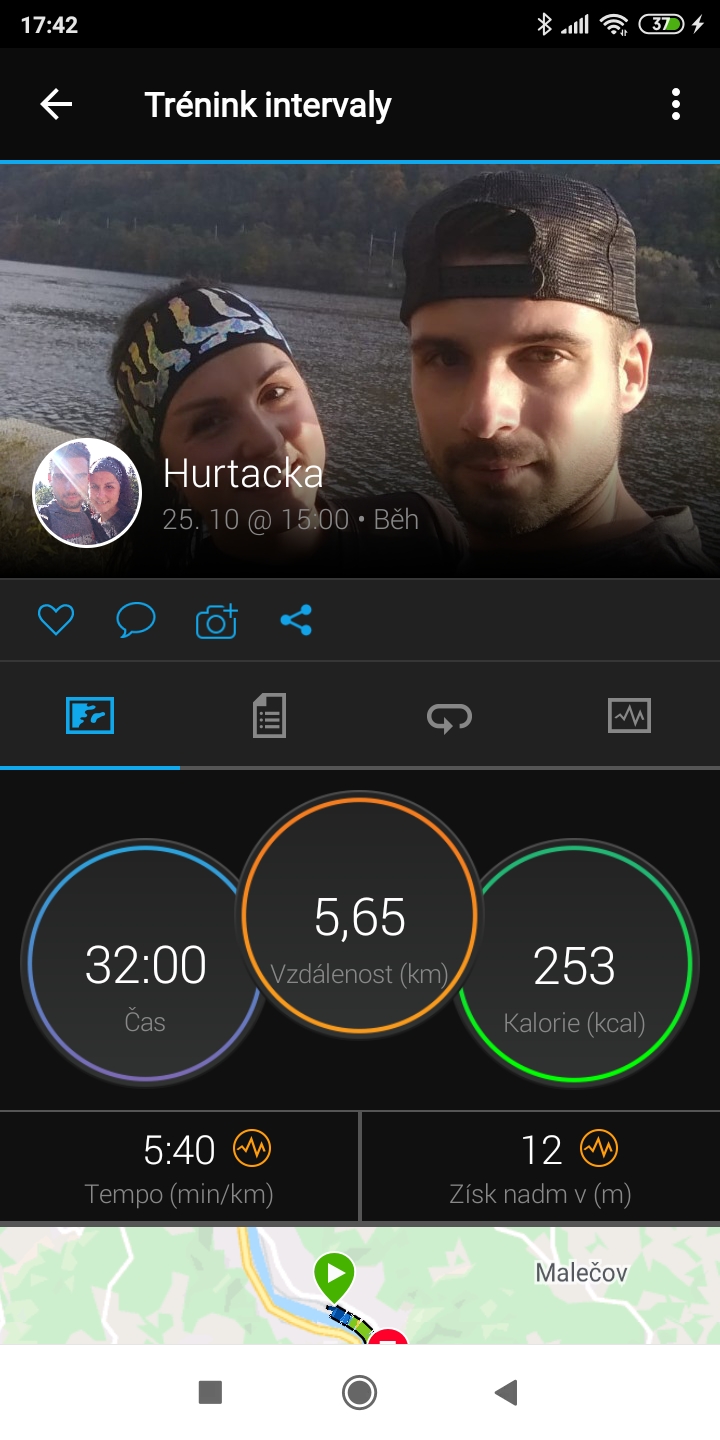Viewport: 720px width, 1440px height.
Task: Switch to the activity details list tab
Action: [x=269, y=716]
